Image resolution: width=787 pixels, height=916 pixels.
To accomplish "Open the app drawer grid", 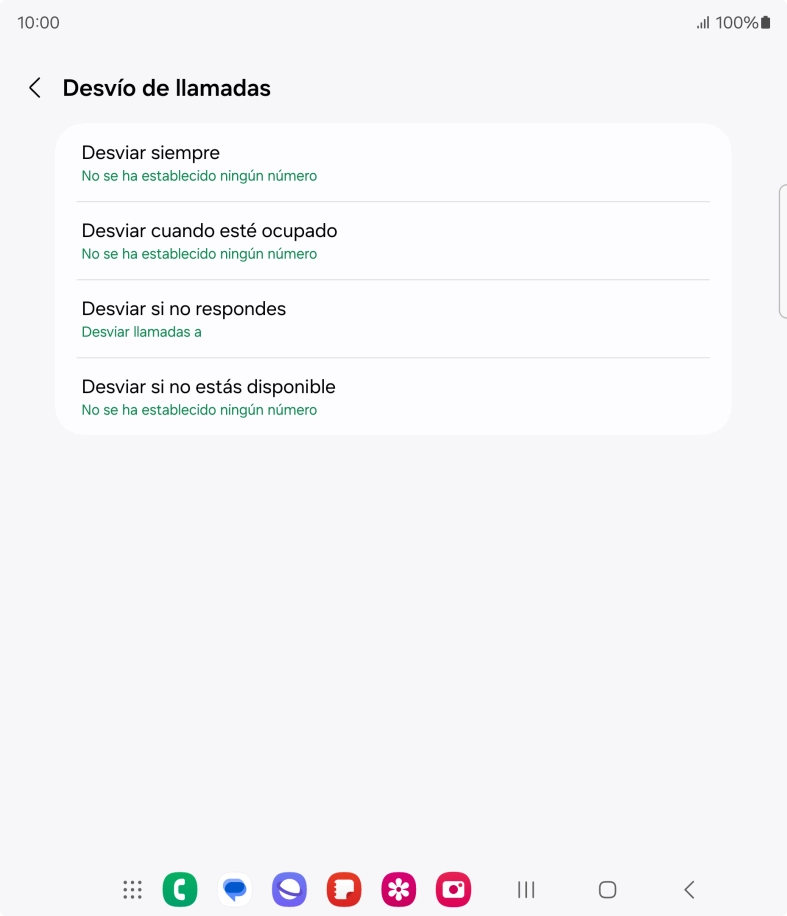I will click(x=130, y=889).
